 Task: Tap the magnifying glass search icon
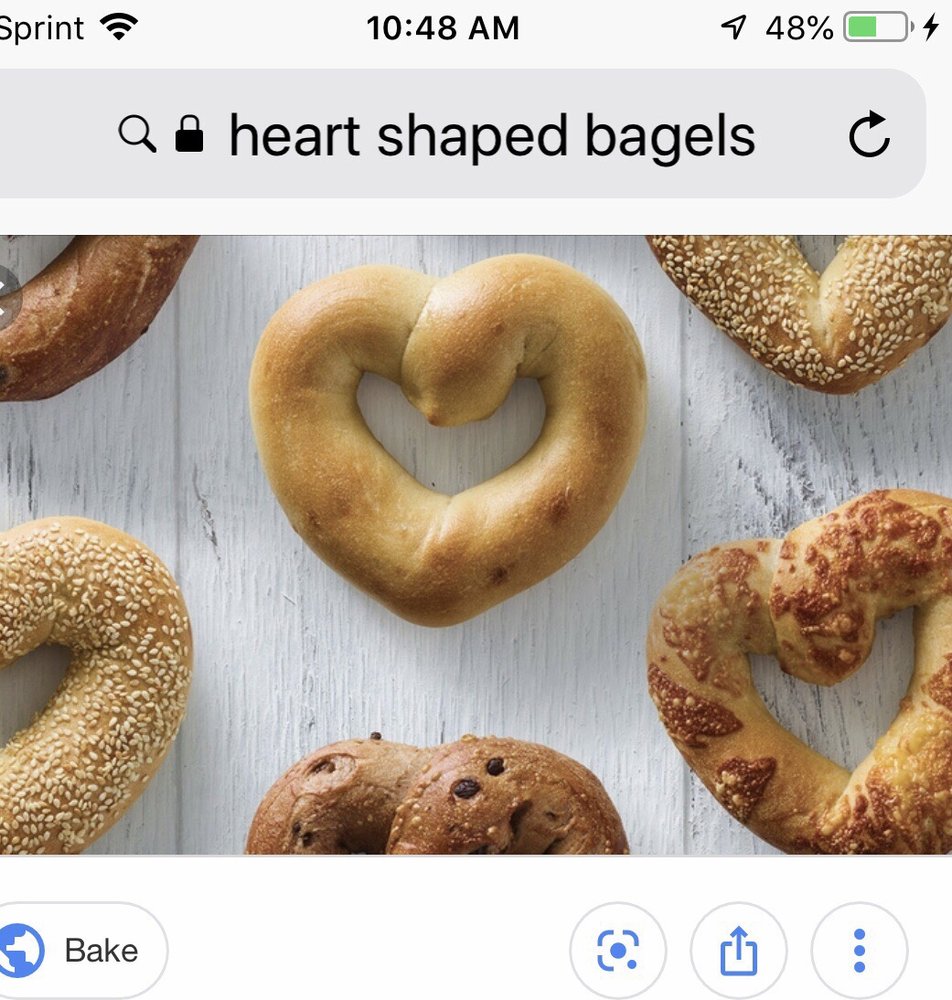click(138, 134)
